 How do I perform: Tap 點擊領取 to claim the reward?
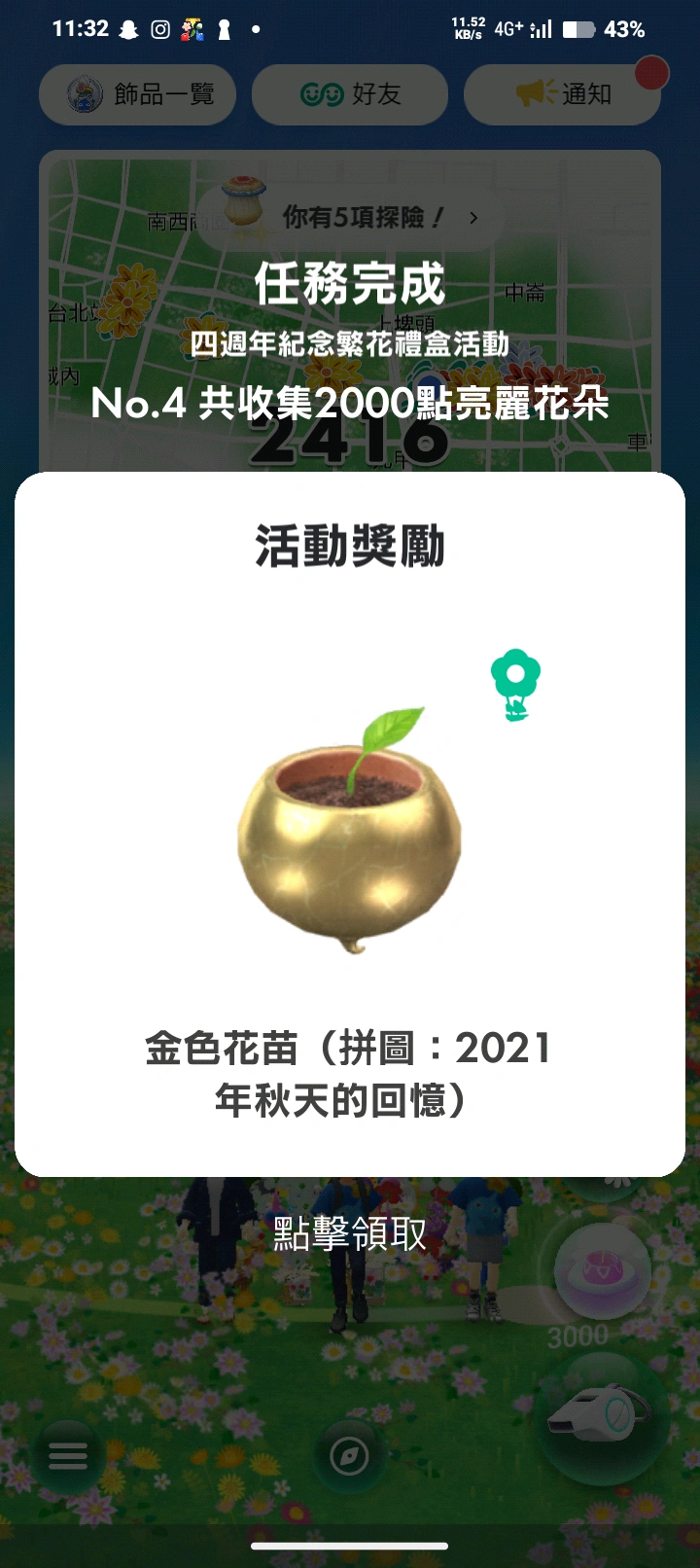click(350, 1233)
